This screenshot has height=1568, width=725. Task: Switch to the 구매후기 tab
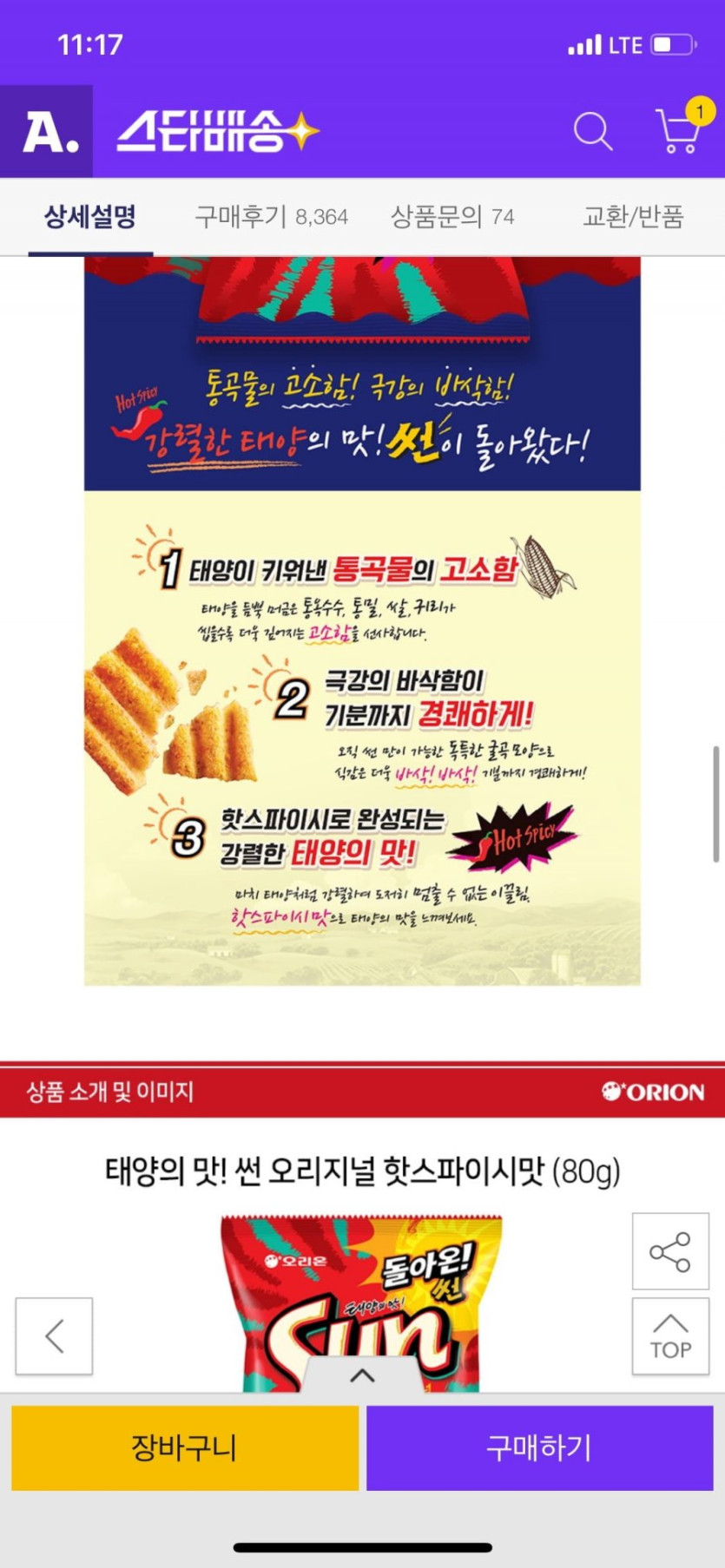(x=271, y=216)
